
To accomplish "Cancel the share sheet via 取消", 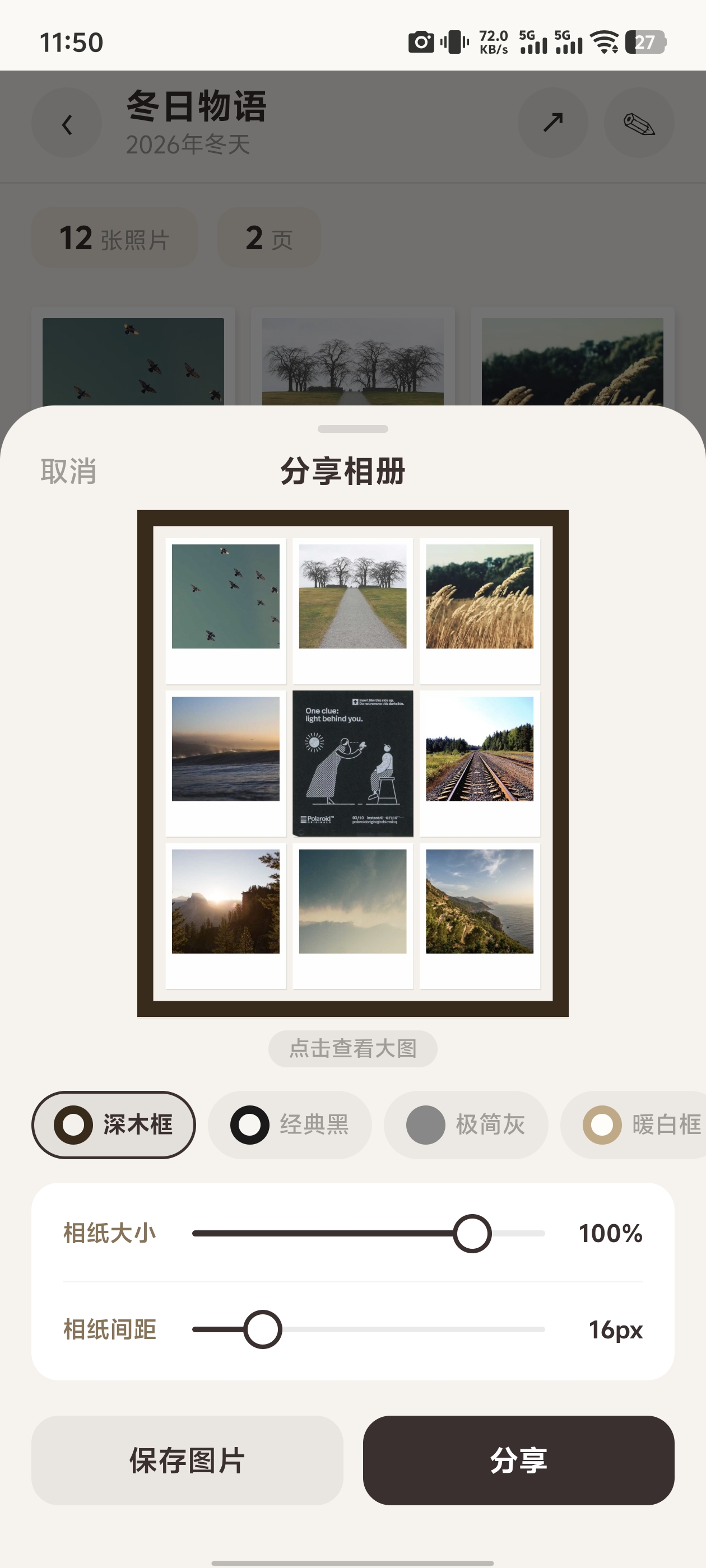I will (x=68, y=471).
